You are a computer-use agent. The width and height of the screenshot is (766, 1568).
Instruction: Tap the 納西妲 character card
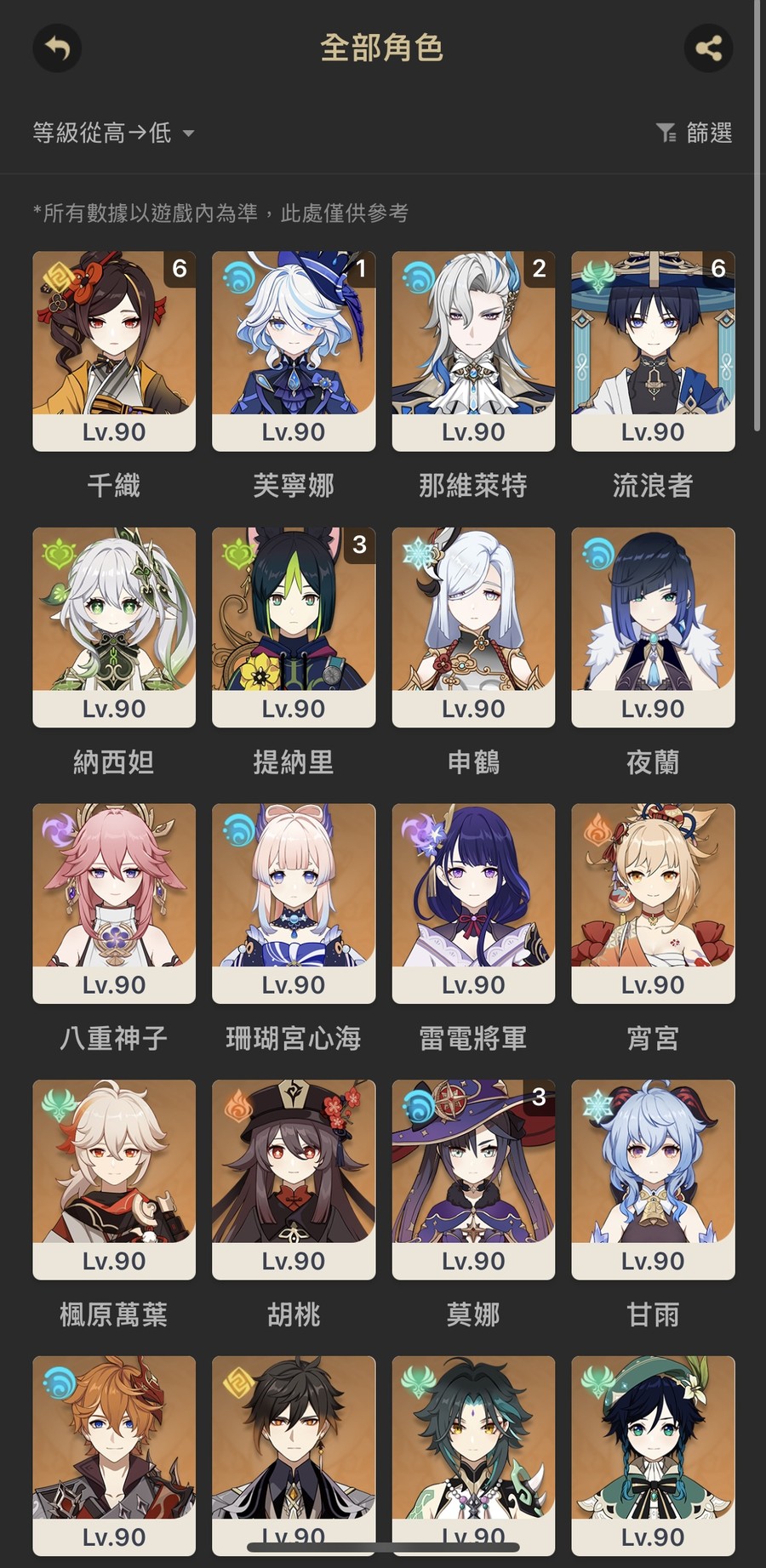pyautogui.click(x=114, y=626)
